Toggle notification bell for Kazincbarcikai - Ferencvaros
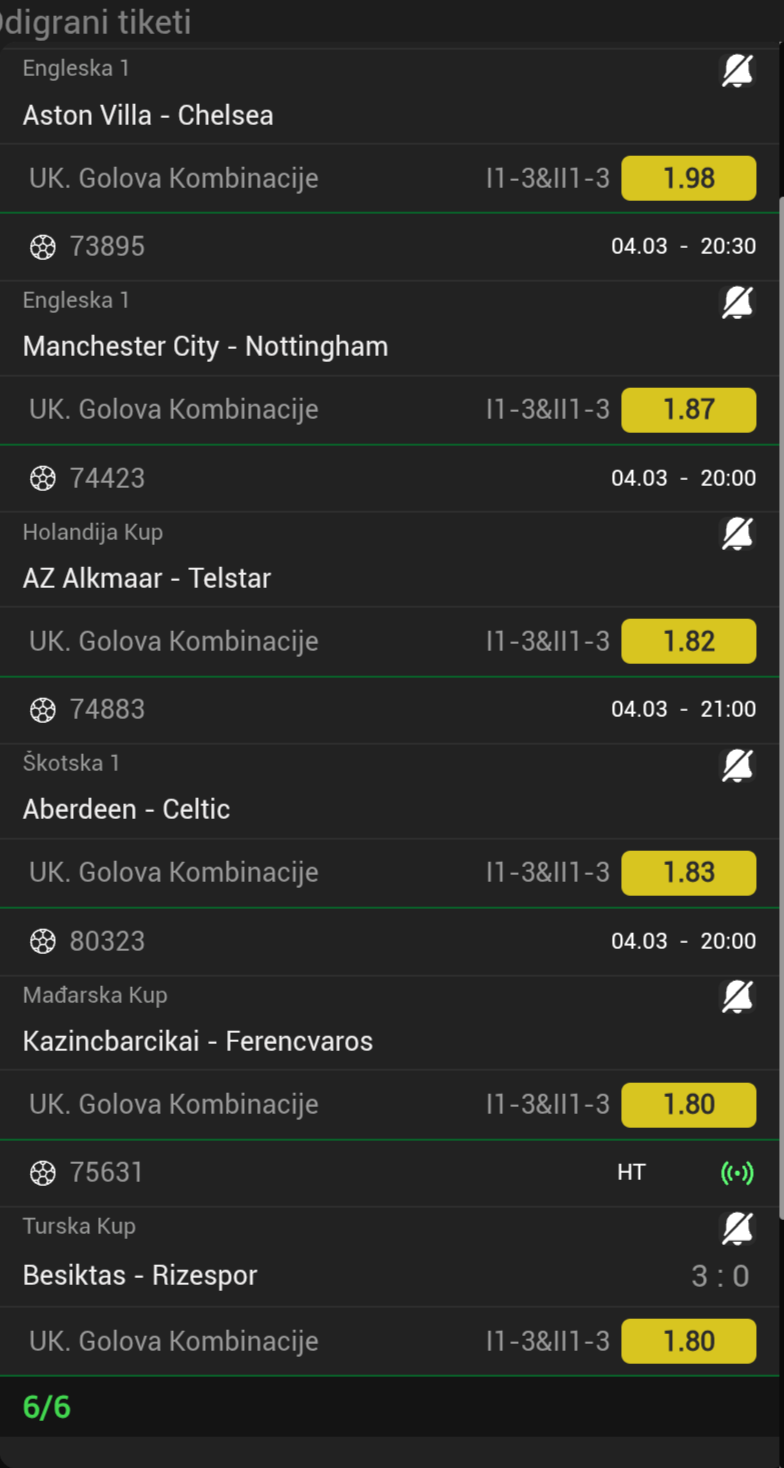This screenshot has height=1468, width=784. click(738, 997)
